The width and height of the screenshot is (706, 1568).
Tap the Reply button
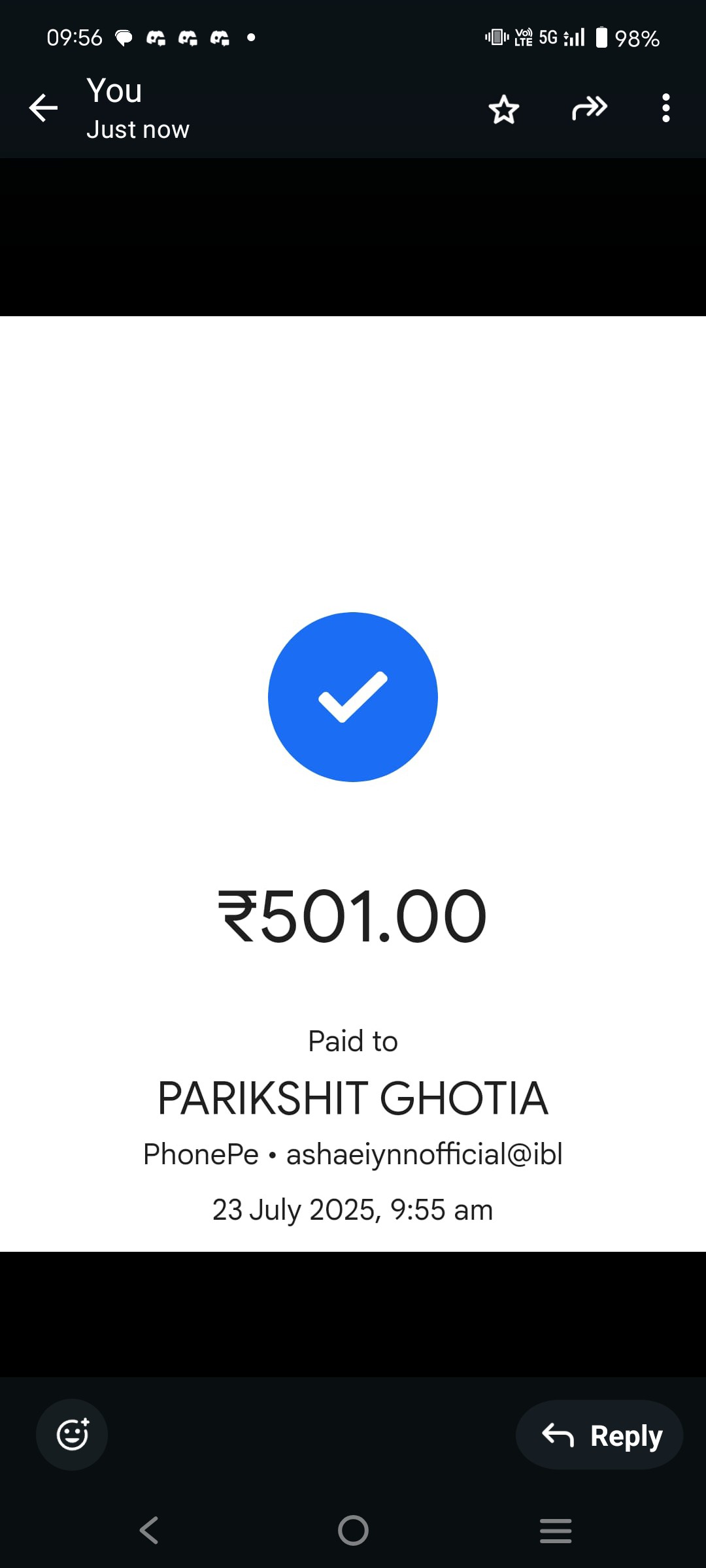(599, 1435)
